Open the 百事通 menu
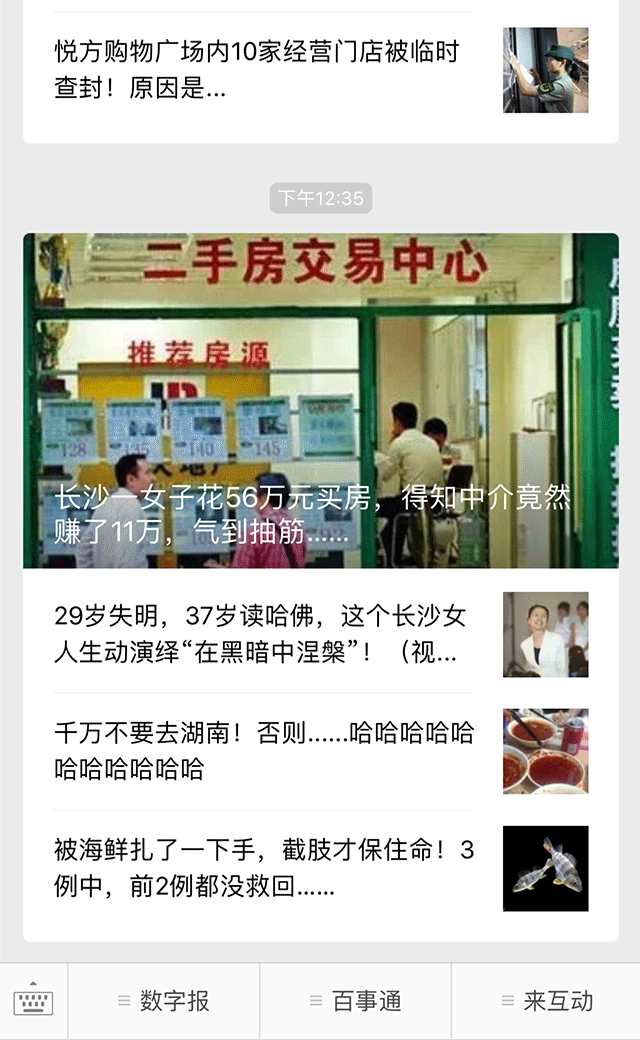The width and height of the screenshot is (640, 1040). pos(356,1001)
